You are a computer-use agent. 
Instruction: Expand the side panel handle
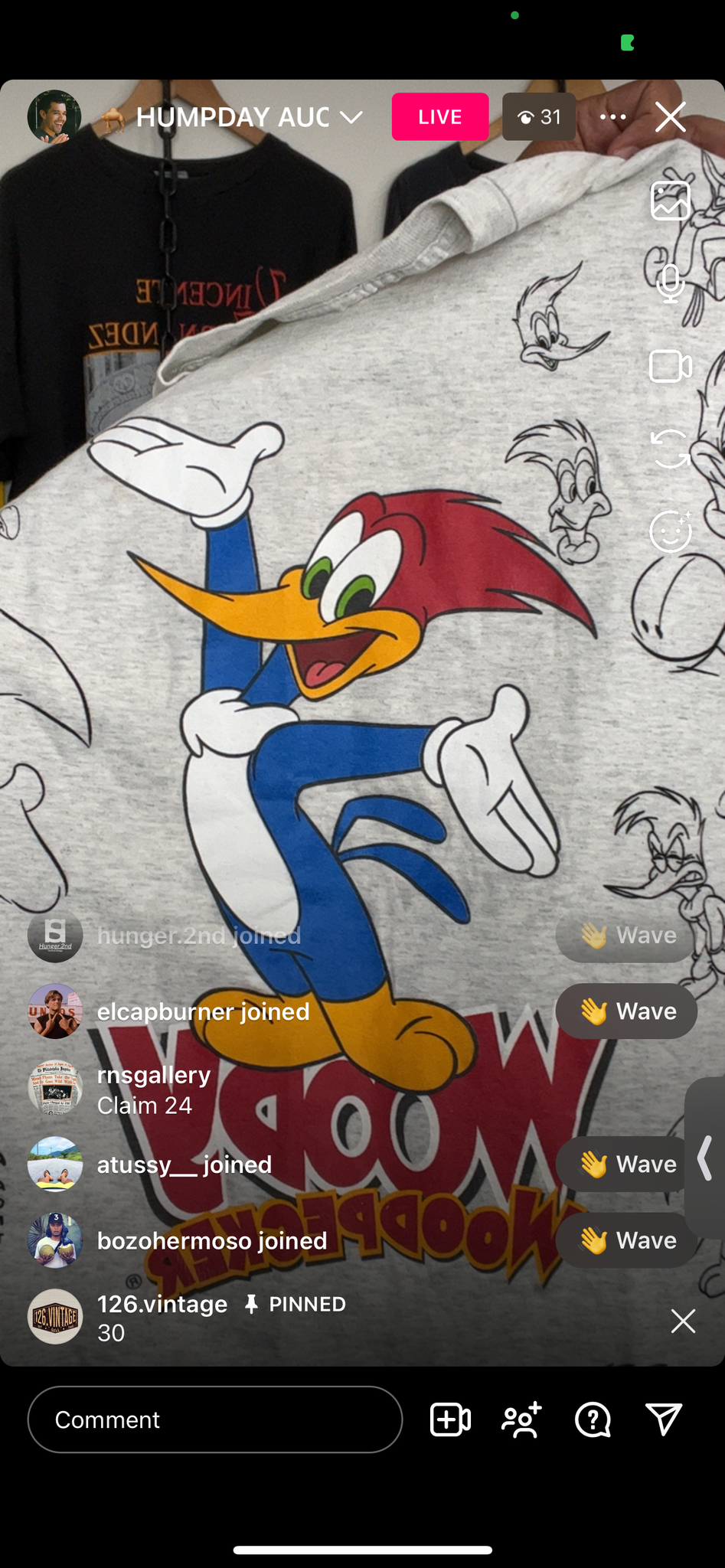(705, 1158)
